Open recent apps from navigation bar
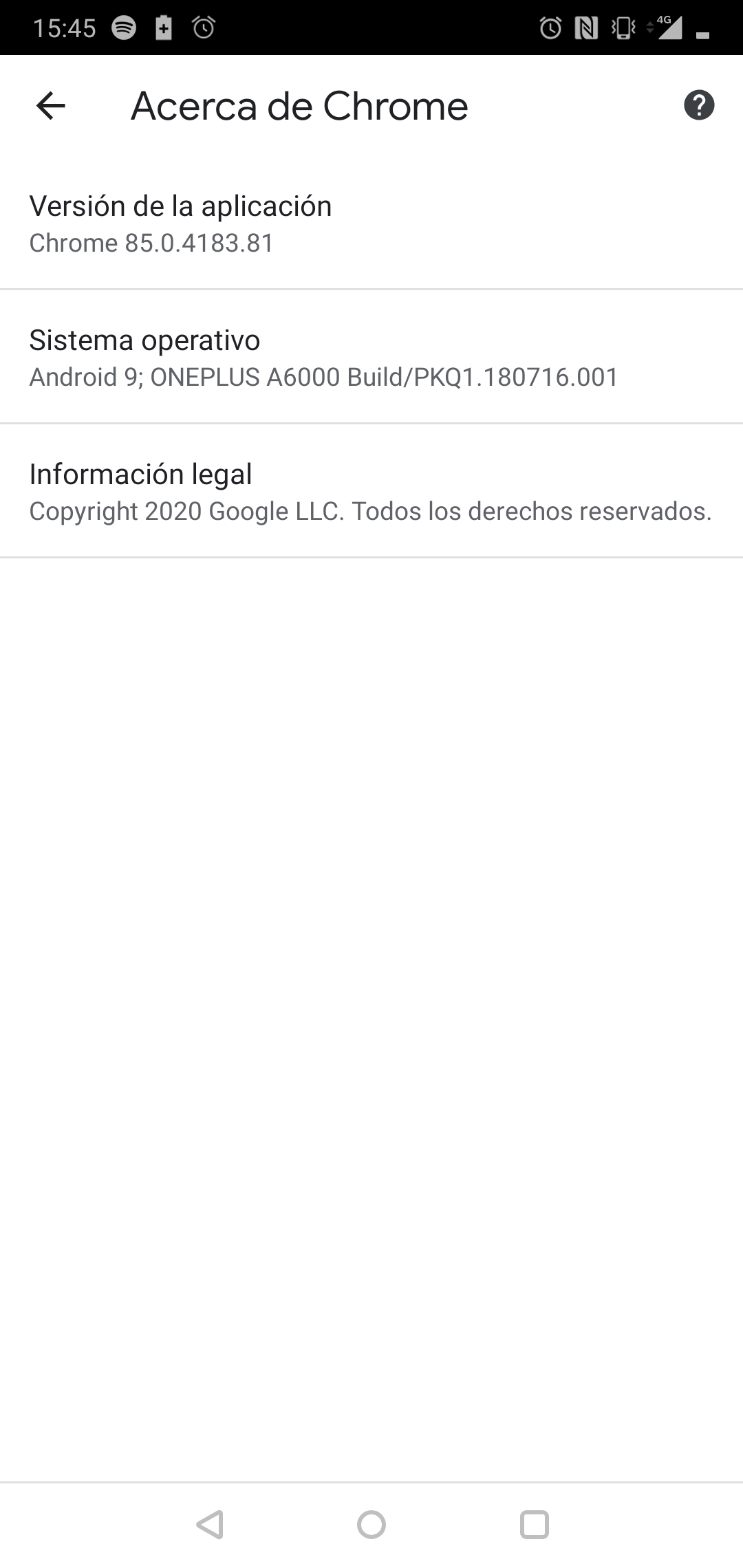 pyautogui.click(x=534, y=1525)
